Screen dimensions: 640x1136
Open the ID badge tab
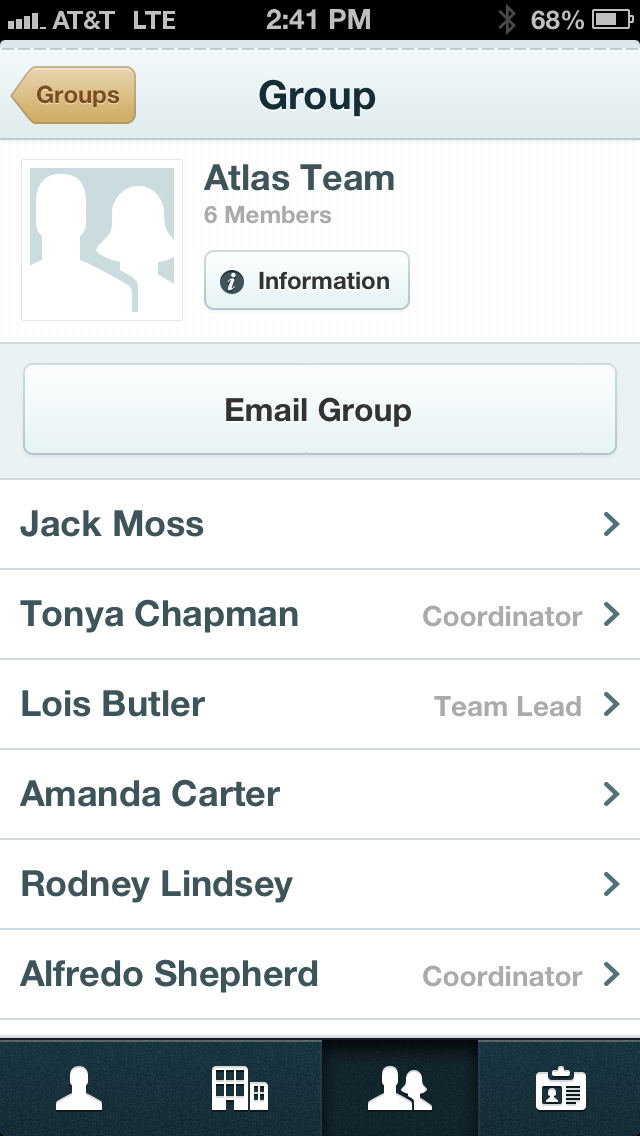560,1088
